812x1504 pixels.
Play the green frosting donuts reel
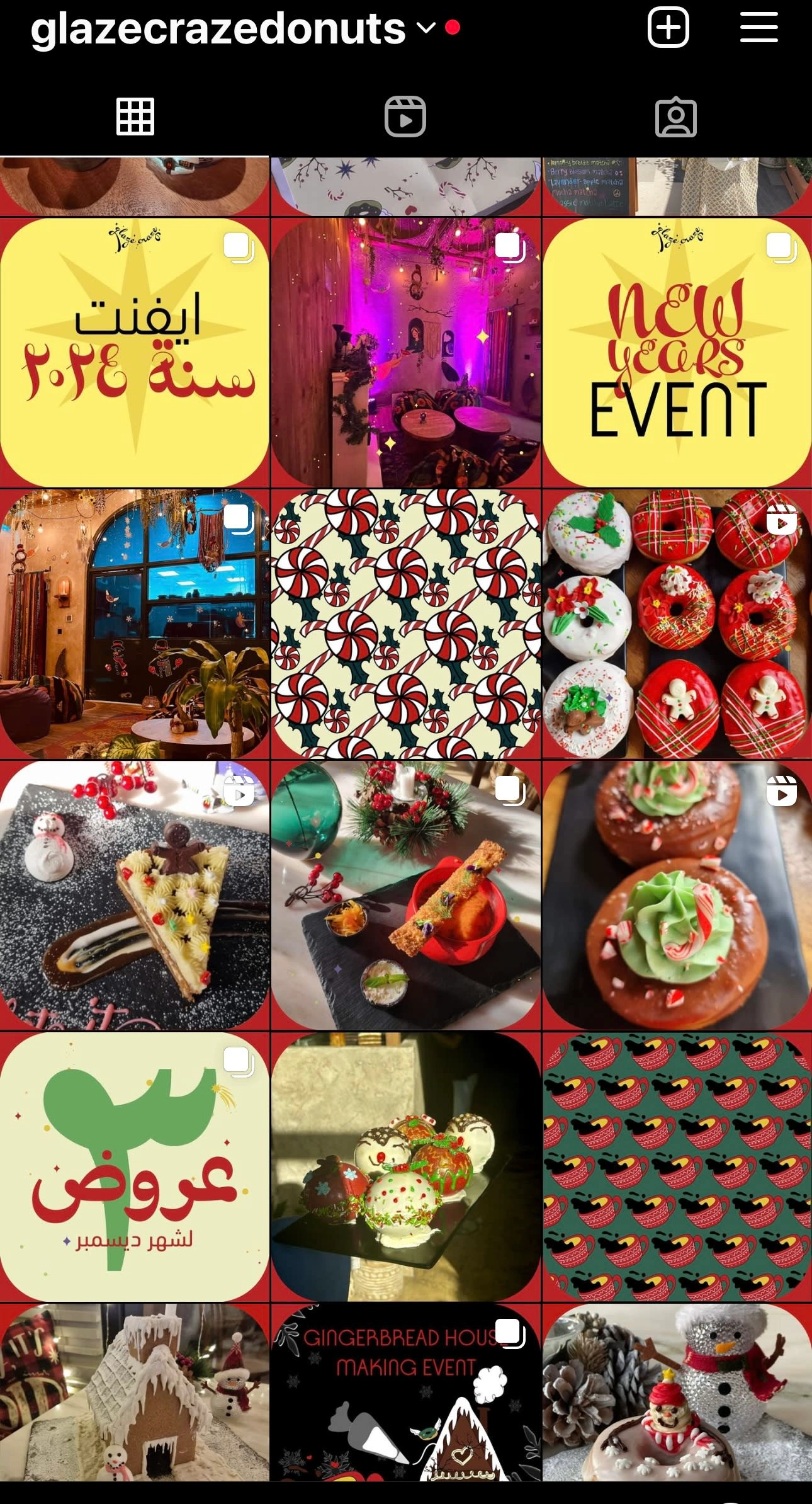pyautogui.click(x=677, y=894)
